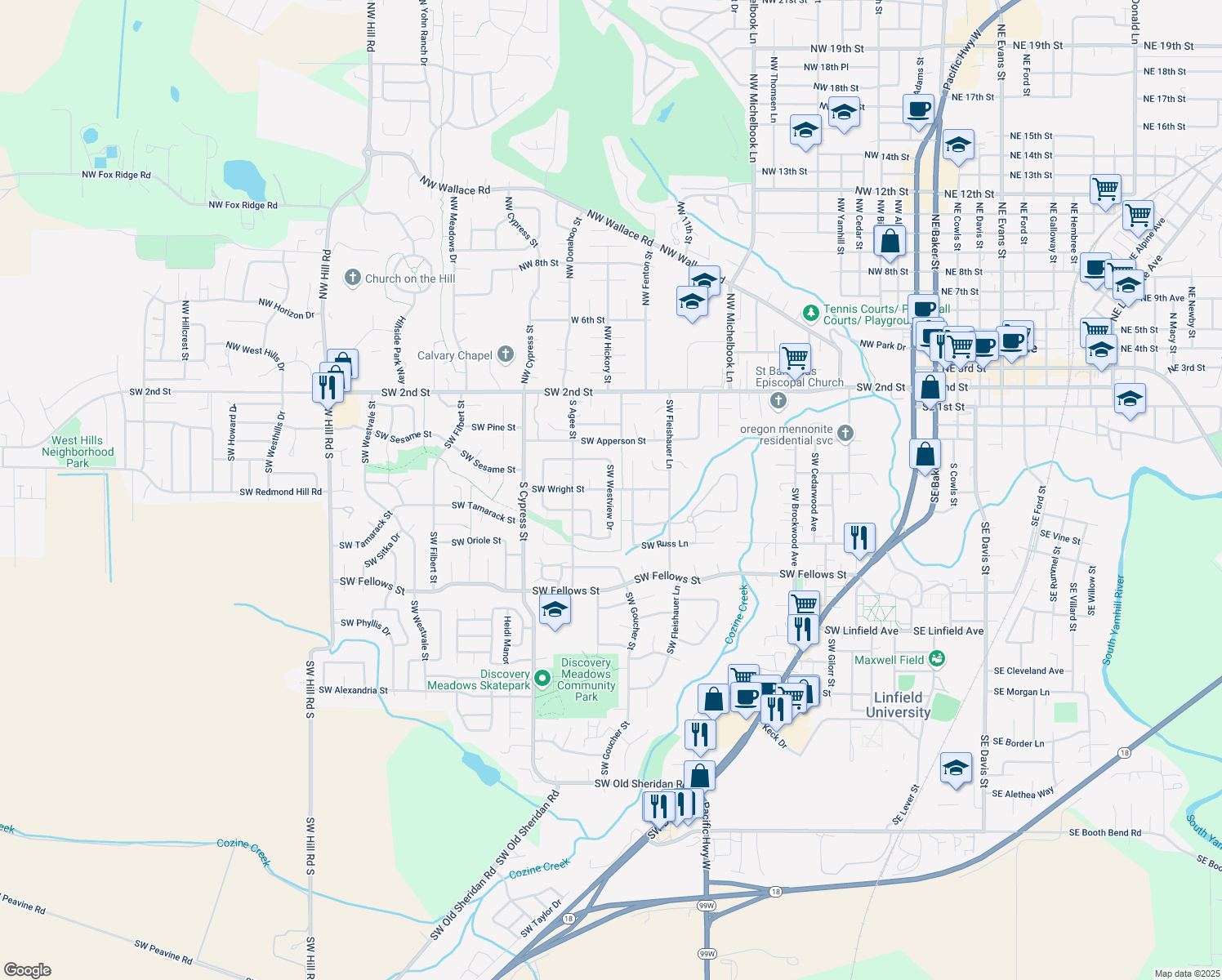This screenshot has height=980, width=1222.
Task: Tap the Tennis Courts park marker
Action: click(x=810, y=312)
